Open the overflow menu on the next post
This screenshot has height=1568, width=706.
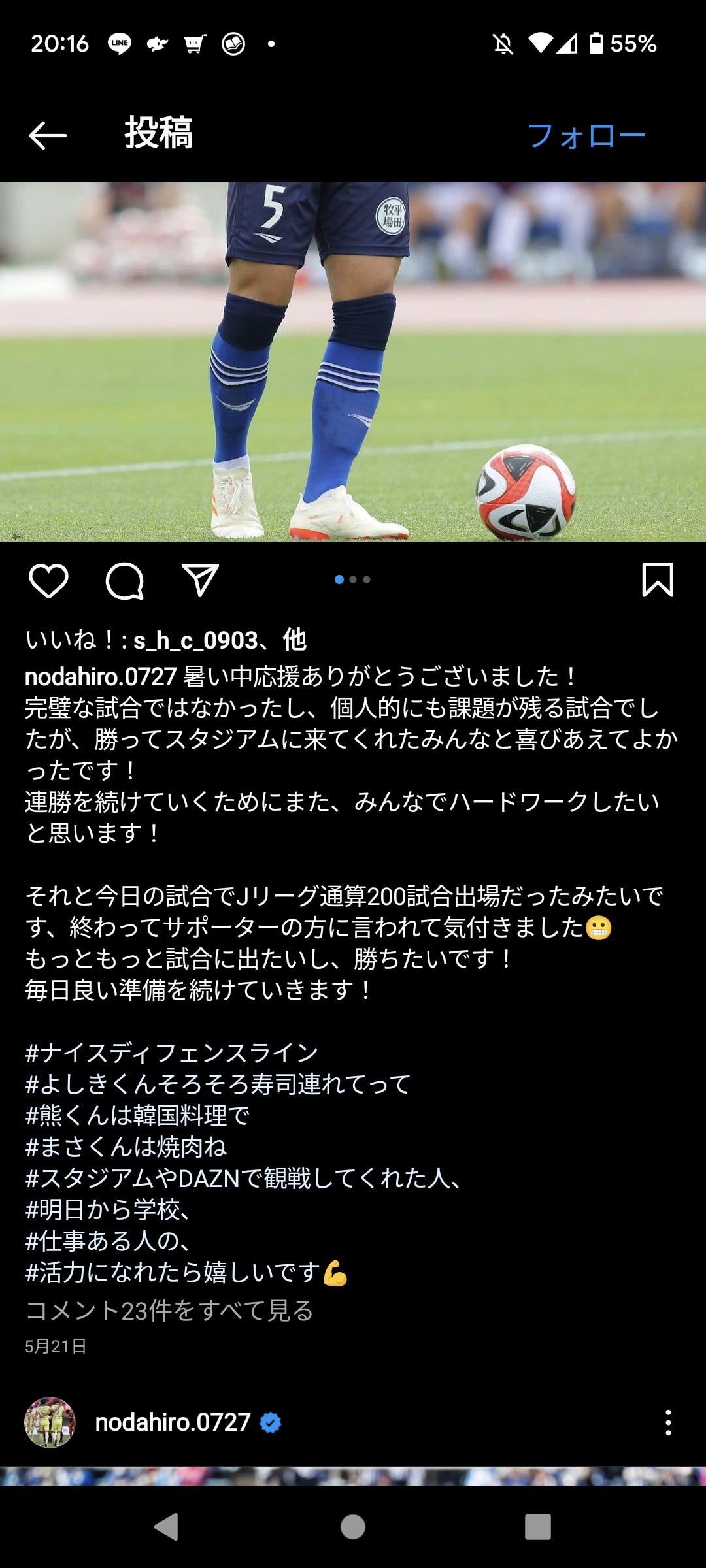[667, 1422]
